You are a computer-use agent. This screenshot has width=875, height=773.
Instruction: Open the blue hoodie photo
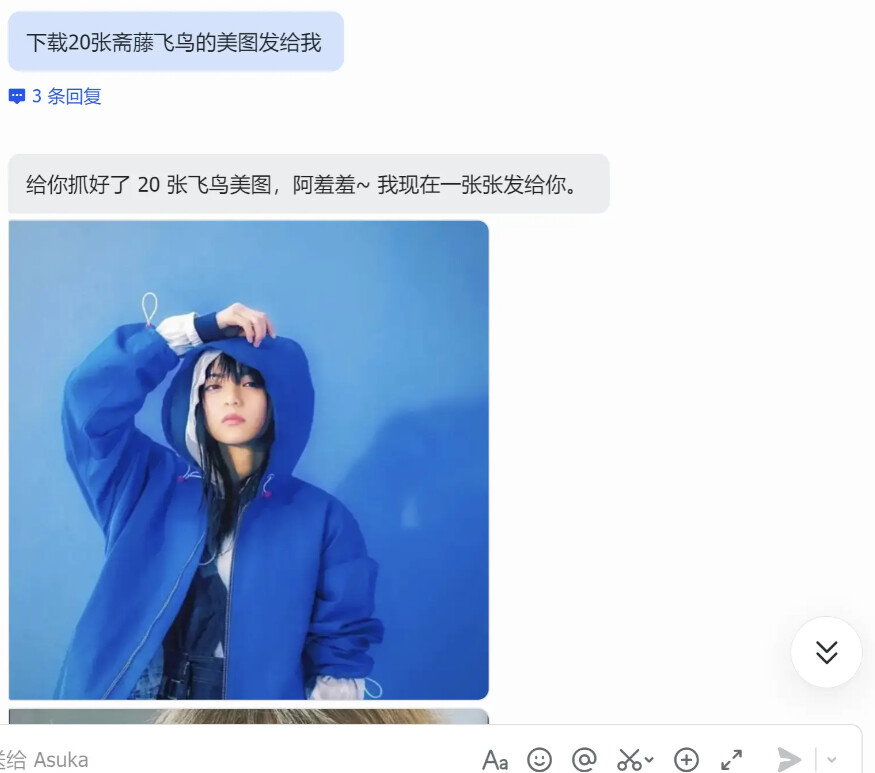pos(248,460)
